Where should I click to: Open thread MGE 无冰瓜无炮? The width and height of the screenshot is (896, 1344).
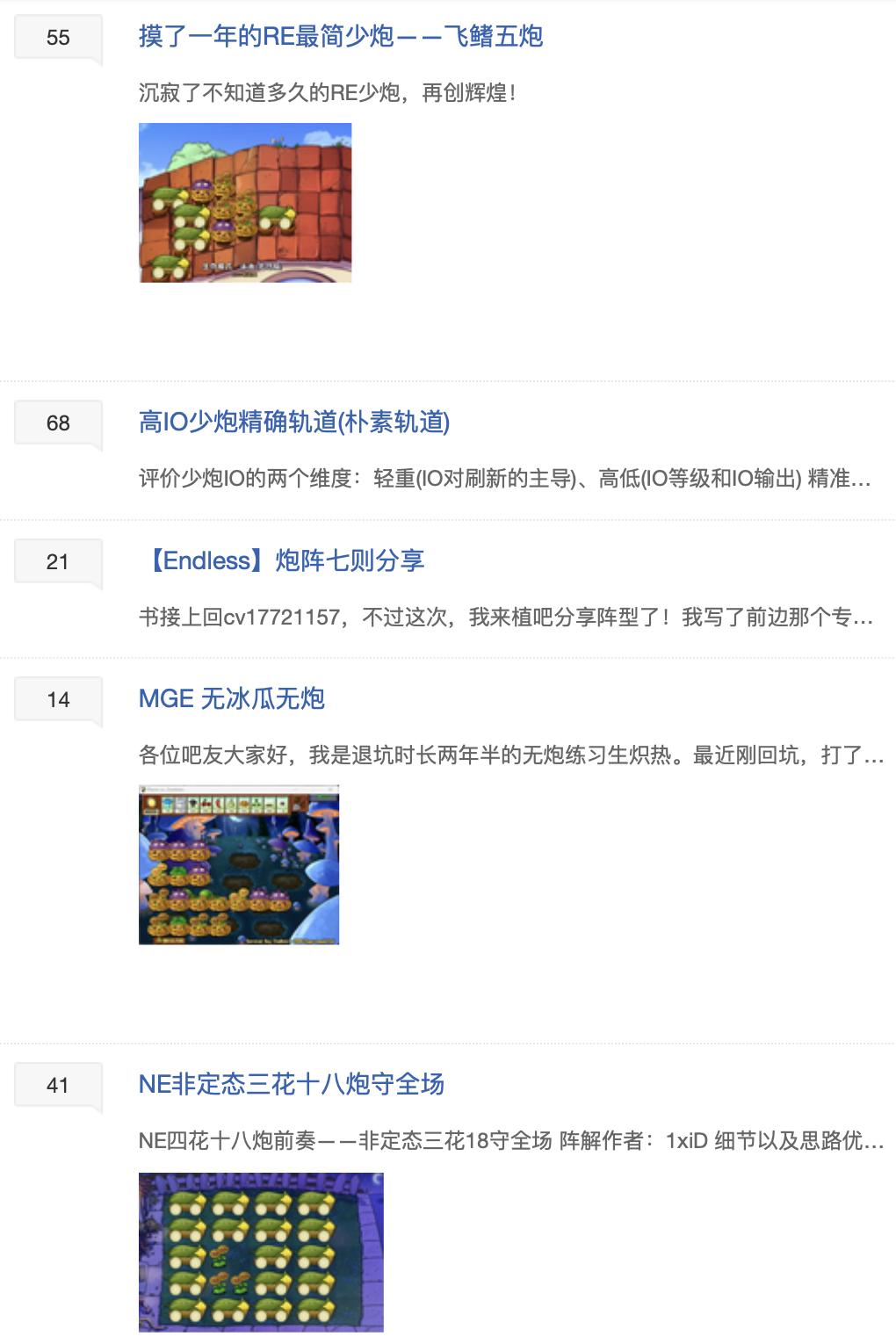[x=232, y=699]
